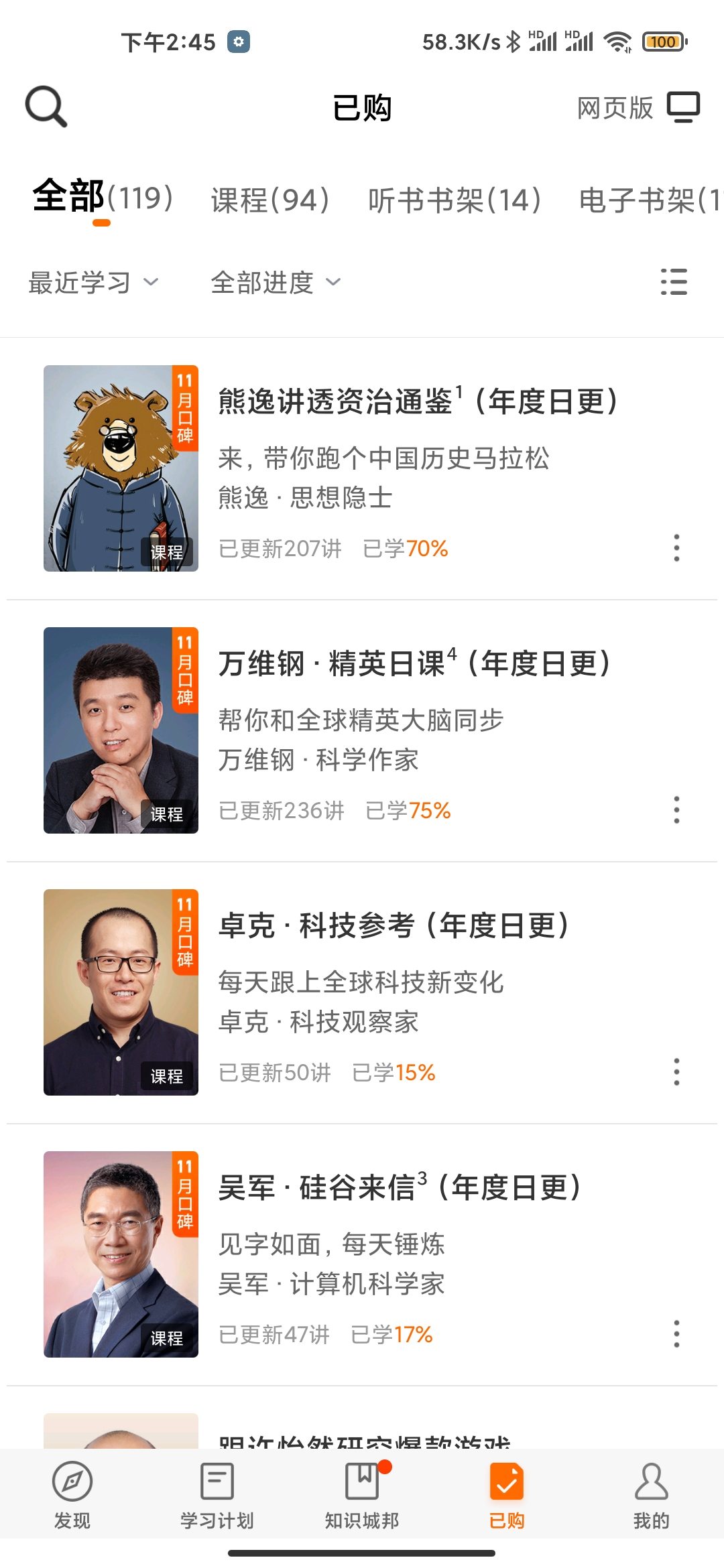Screen dimensions: 724x1568
Task: Toggle the list layout view icon
Action: pos(673,282)
